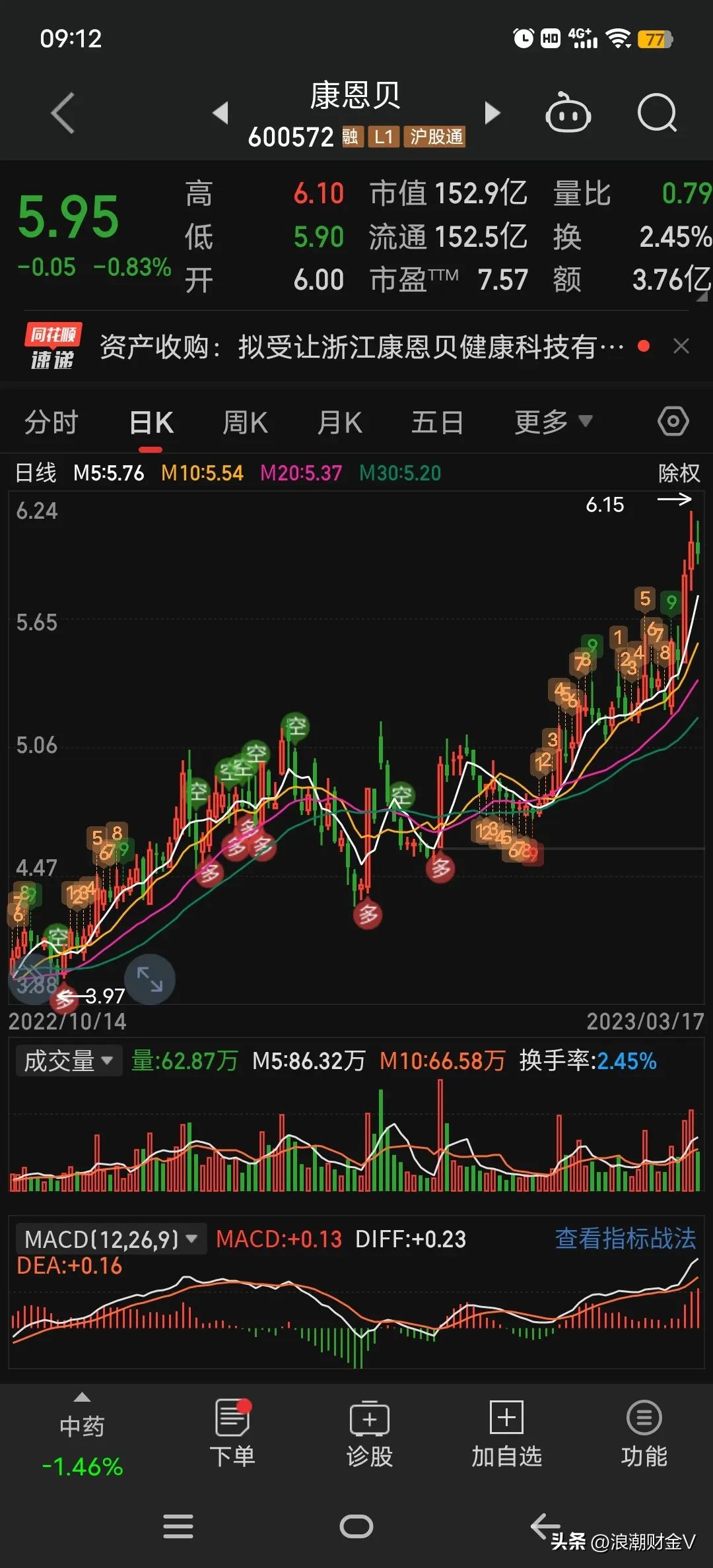Toggle the 融 margin trading tag
Image resolution: width=713 pixels, height=1568 pixels.
click(352, 138)
